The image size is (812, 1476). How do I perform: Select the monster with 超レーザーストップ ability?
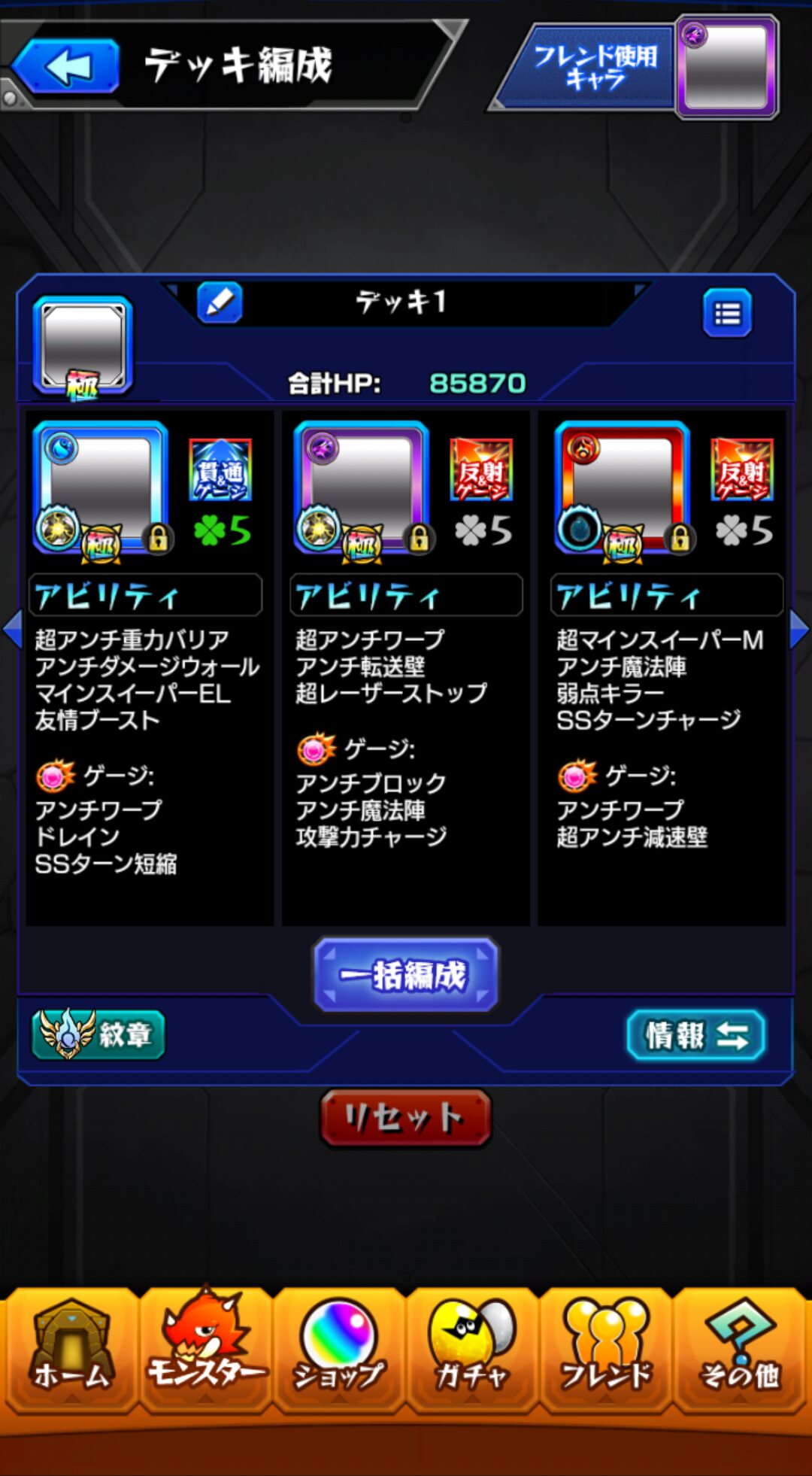click(361, 487)
